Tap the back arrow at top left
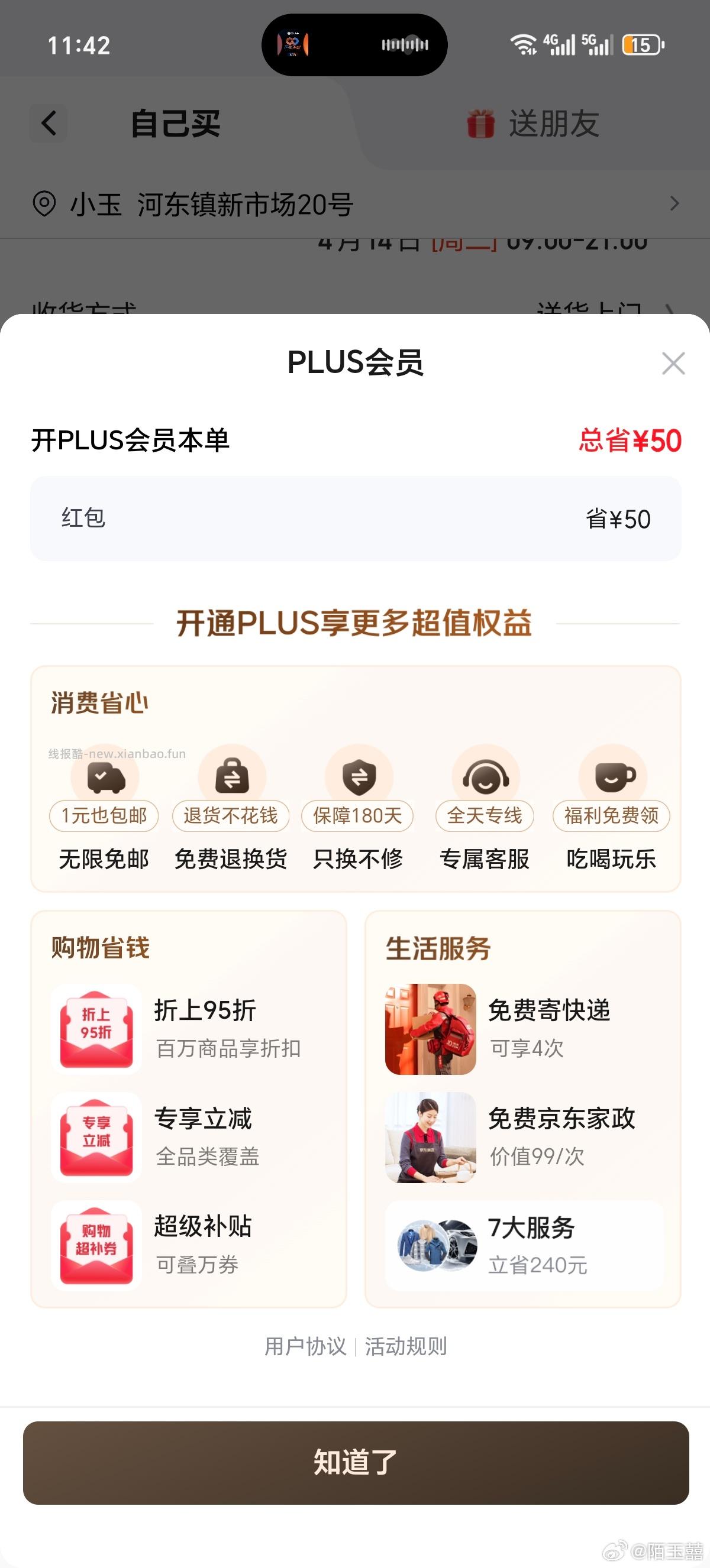This screenshot has width=710, height=1568. click(x=47, y=122)
